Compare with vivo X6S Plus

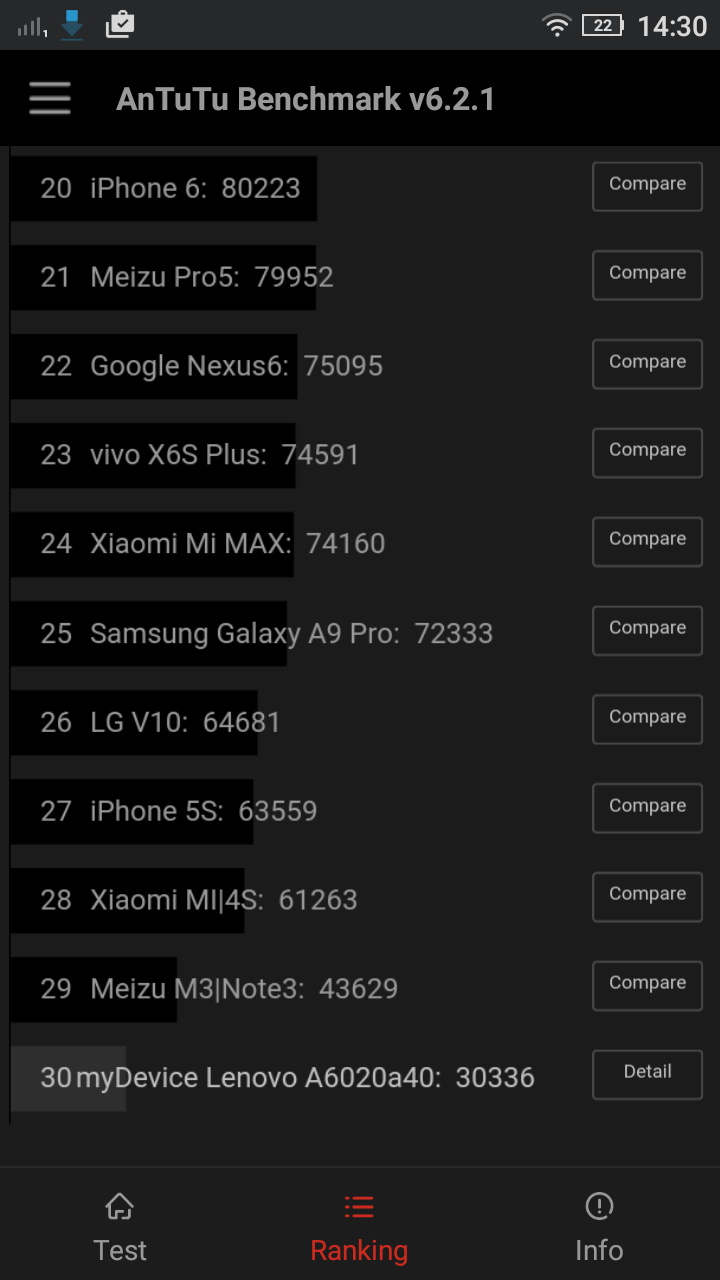click(647, 452)
